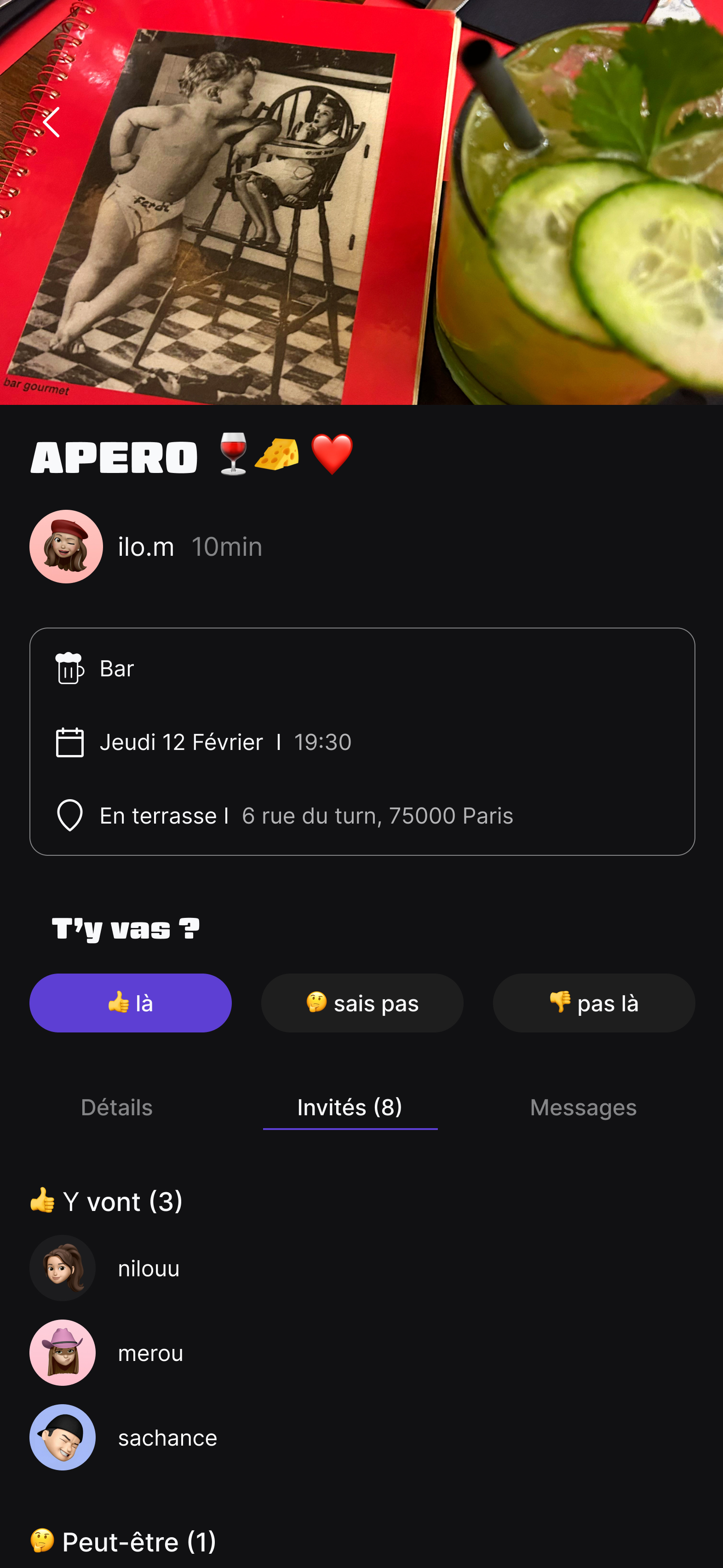The image size is (723, 1568).
Task: Decline with the 'pas là' button
Action: coord(593,1003)
